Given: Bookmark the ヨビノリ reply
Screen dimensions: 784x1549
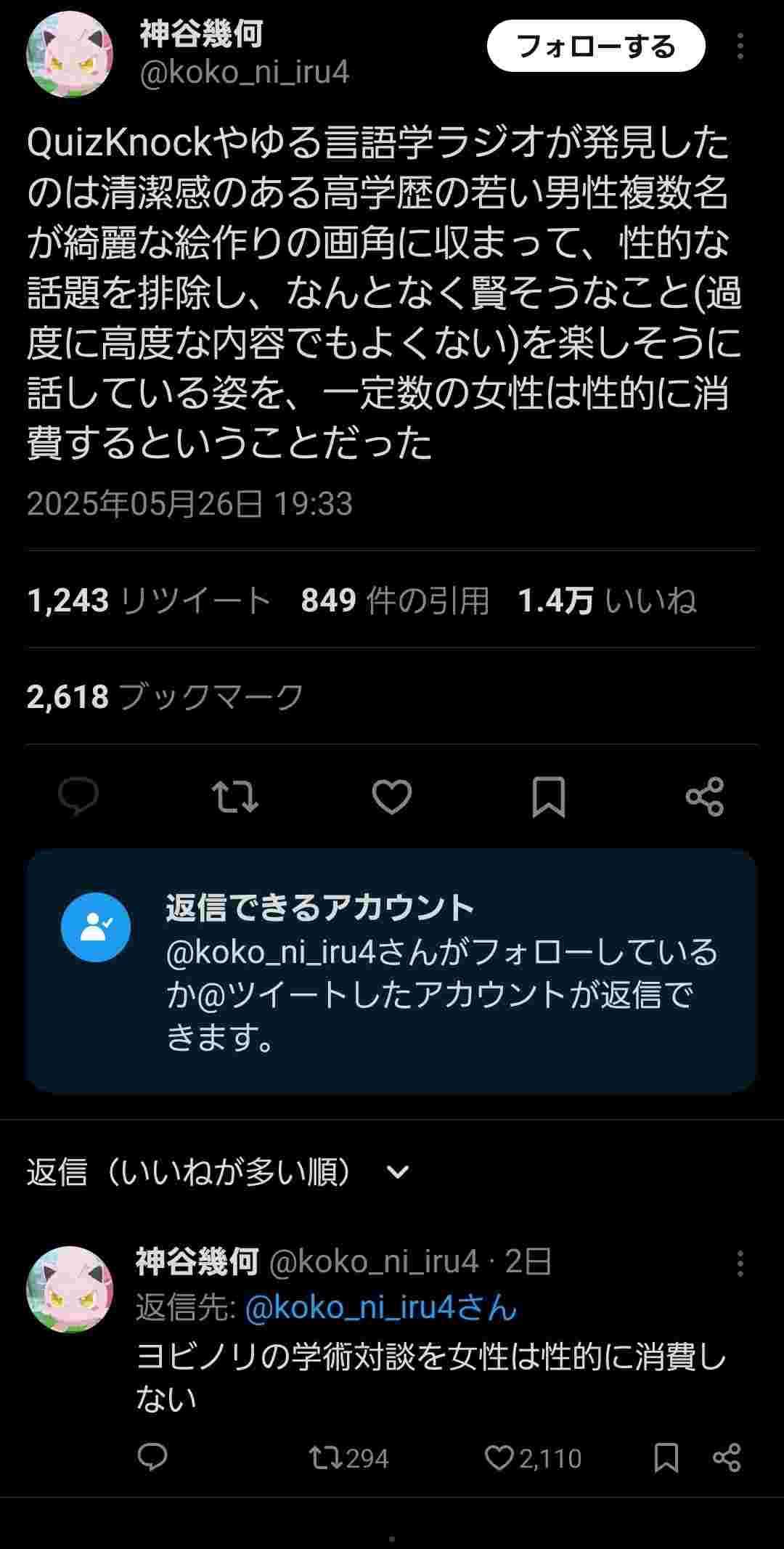Looking at the screenshot, I should pyautogui.click(x=666, y=1457).
